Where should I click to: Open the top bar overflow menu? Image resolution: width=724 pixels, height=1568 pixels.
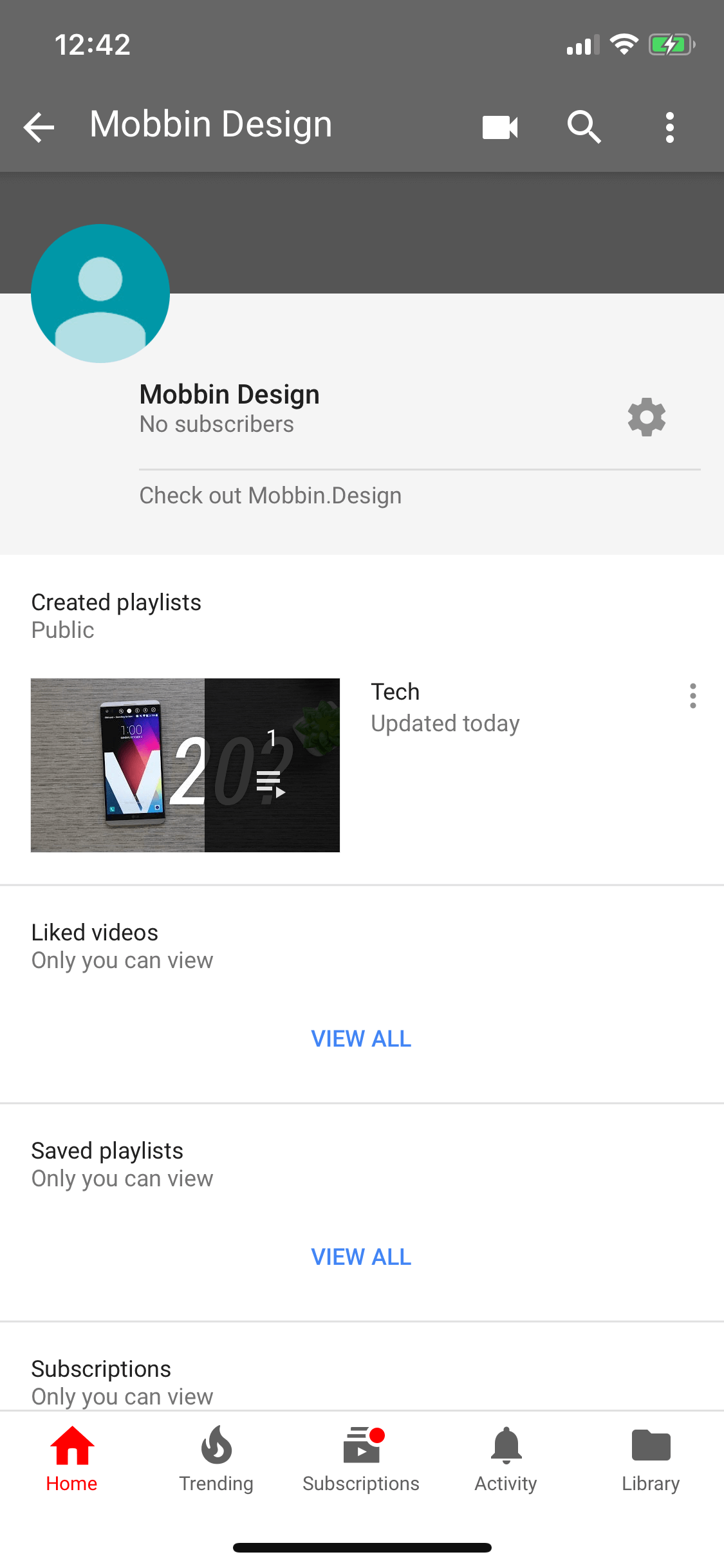point(670,127)
